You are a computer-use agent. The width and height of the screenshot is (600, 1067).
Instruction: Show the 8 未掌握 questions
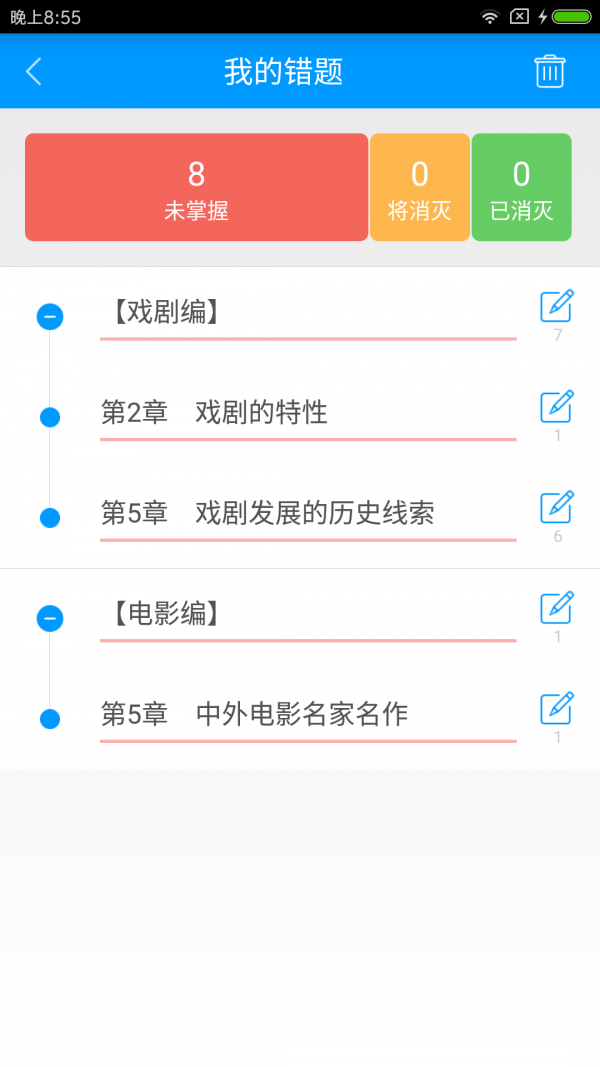tap(196, 187)
